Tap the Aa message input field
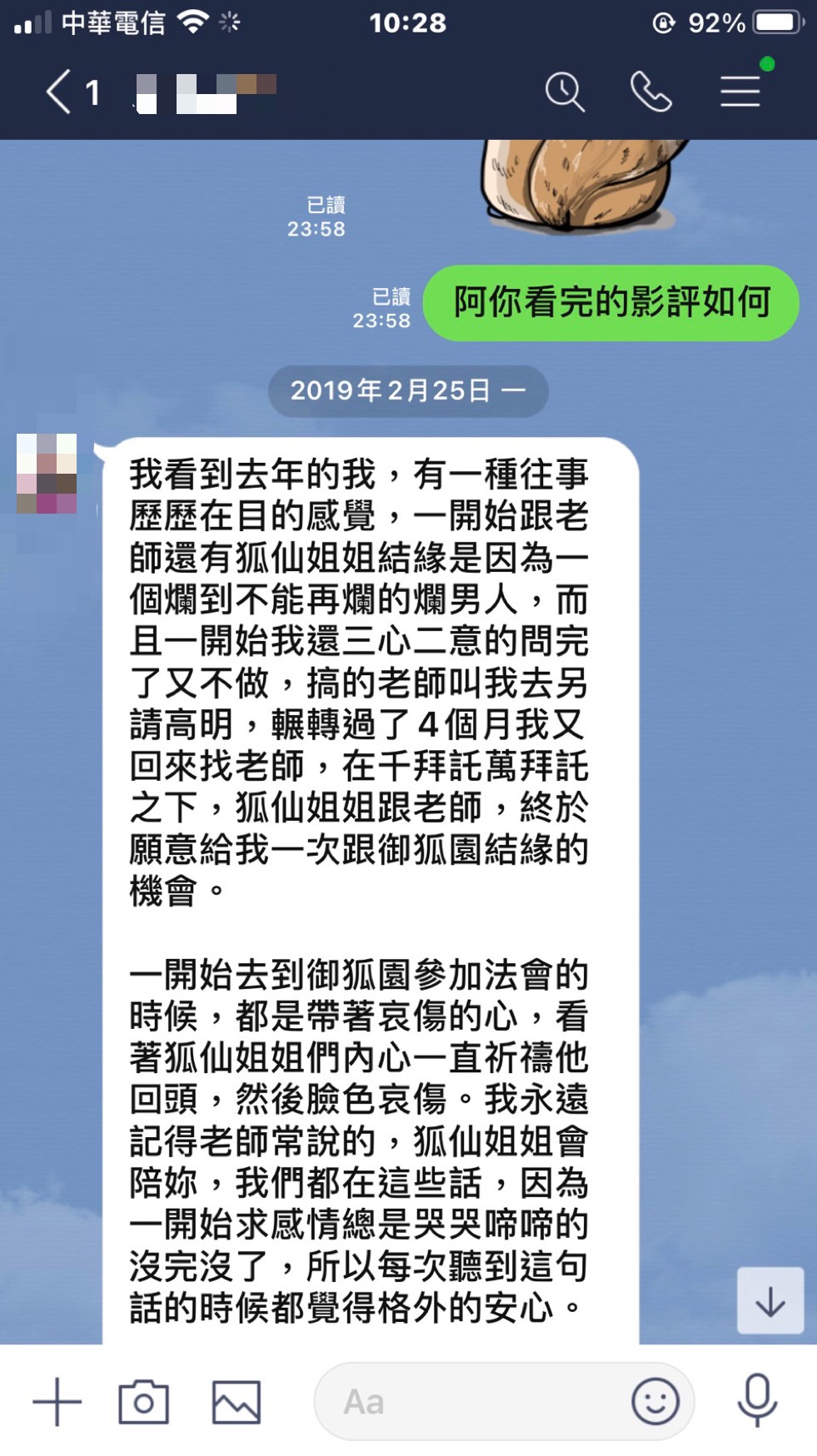The width and height of the screenshot is (817, 1456). click(x=466, y=1402)
